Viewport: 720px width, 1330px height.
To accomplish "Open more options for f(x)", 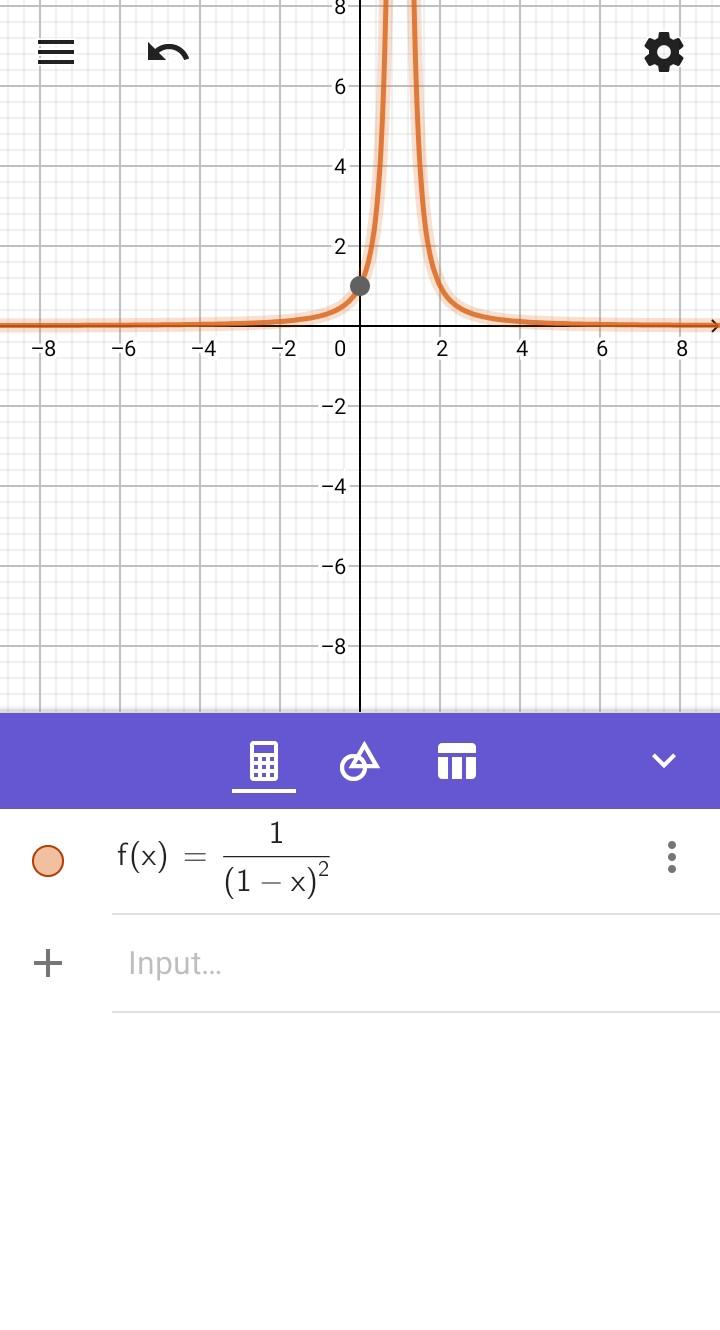I will 671,857.
